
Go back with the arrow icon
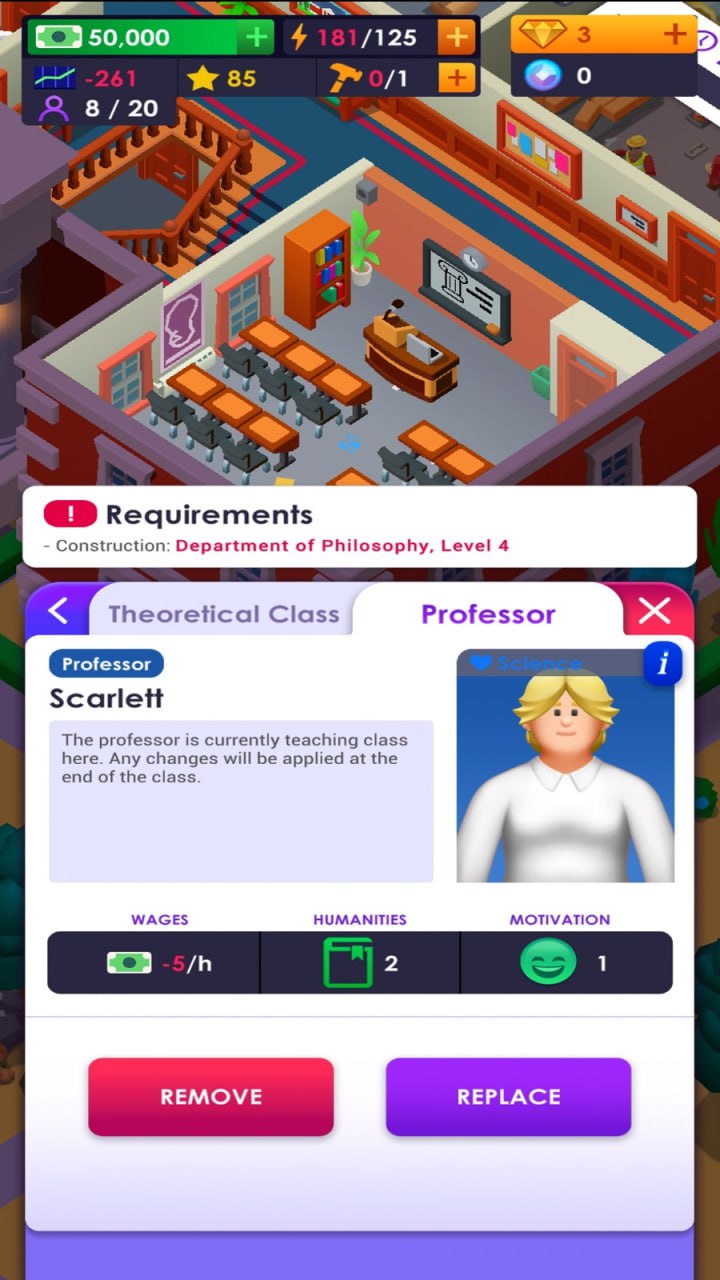(58, 611)
